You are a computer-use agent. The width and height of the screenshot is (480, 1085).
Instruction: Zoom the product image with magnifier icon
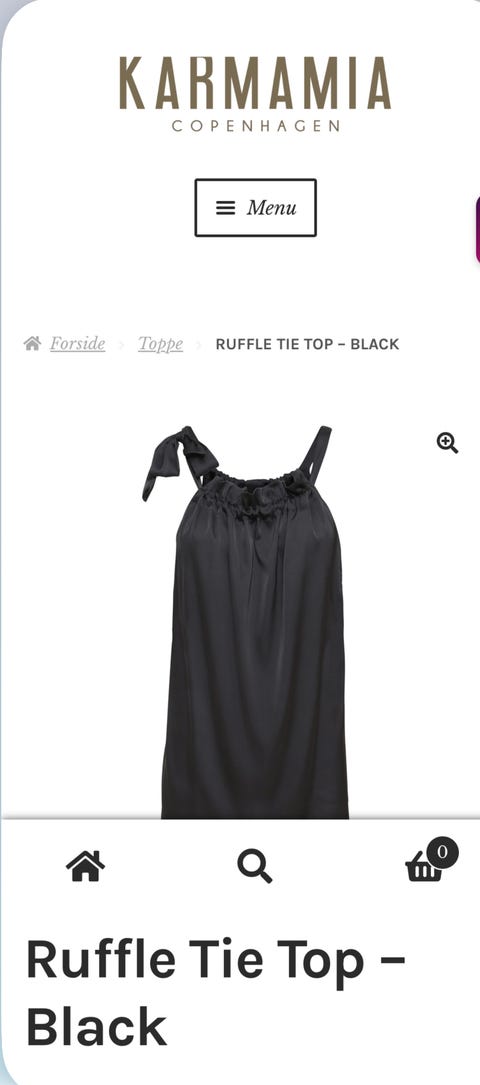tap(447, 443)
